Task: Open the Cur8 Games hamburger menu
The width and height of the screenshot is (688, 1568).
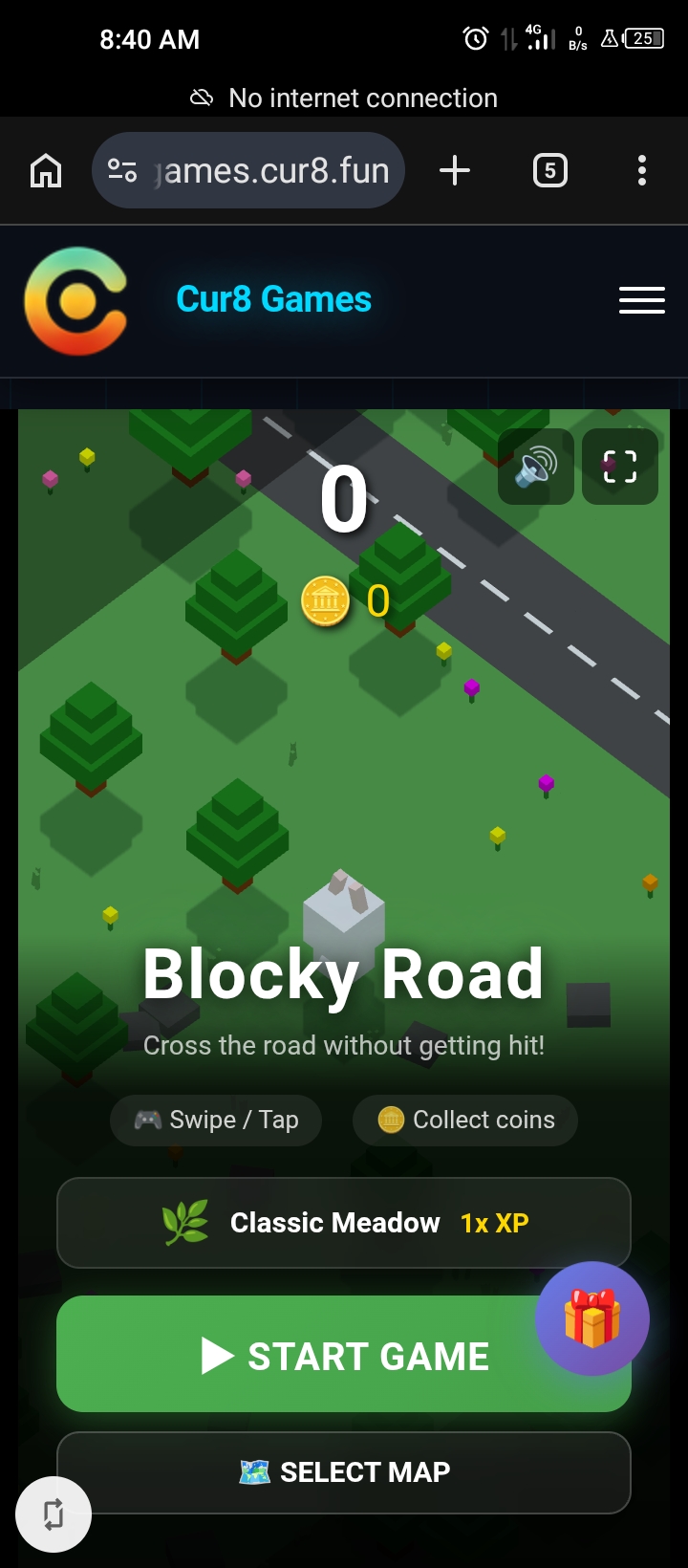Action: (641, 300)
